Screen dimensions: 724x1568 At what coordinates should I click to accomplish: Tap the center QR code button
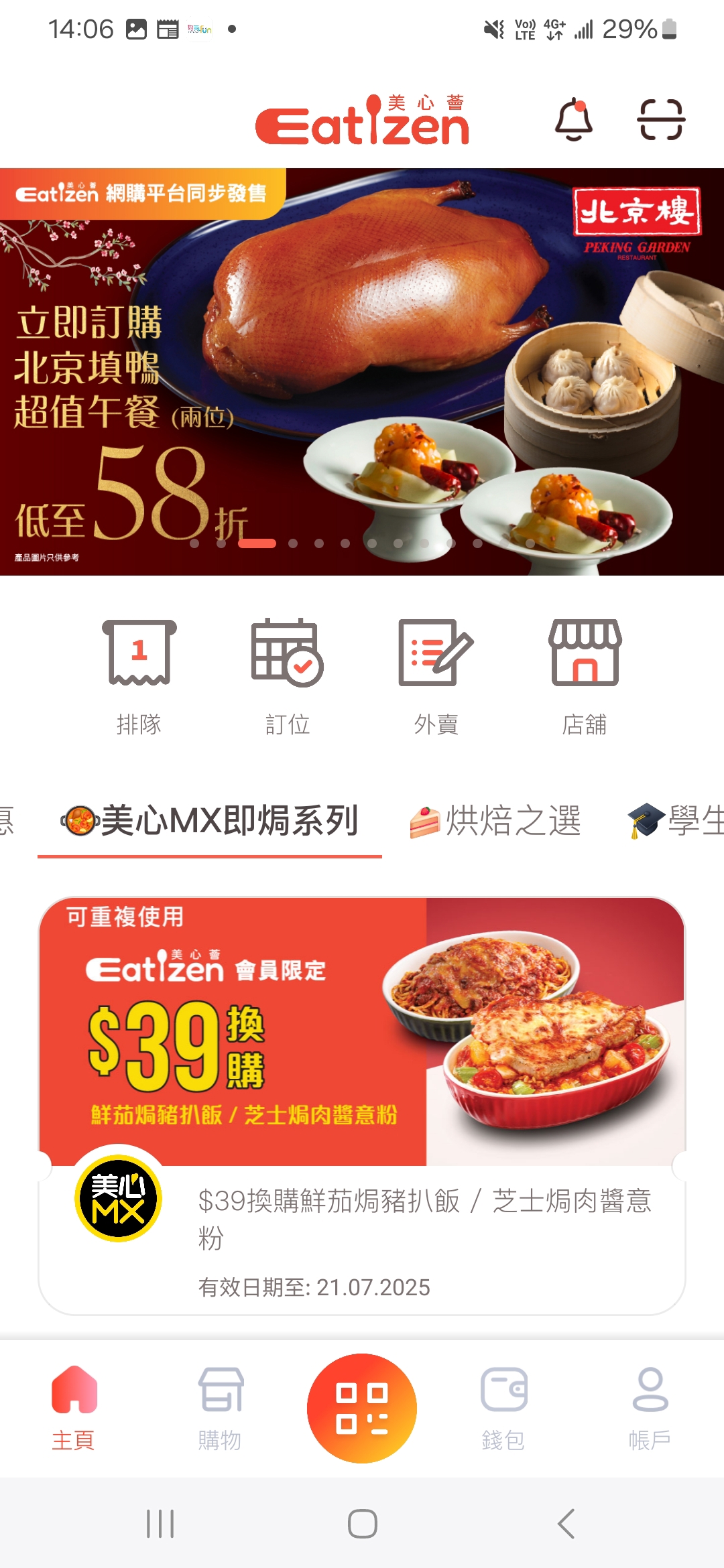[x=362, y=1408]
